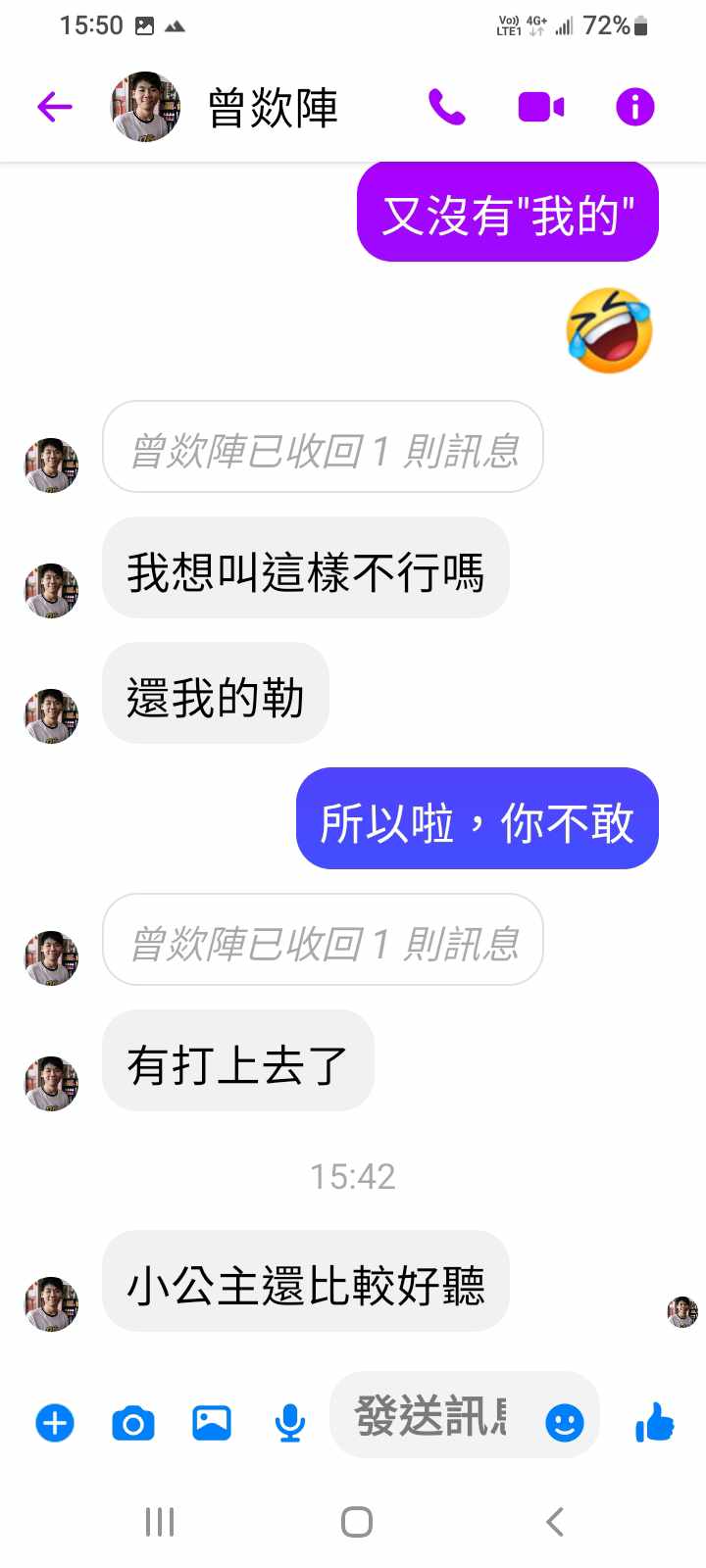Image resolution: width=706 pixels, height=1568 pixels.
Task: Go back from the chat with 曾欻陣
Action: pos(55,107)
